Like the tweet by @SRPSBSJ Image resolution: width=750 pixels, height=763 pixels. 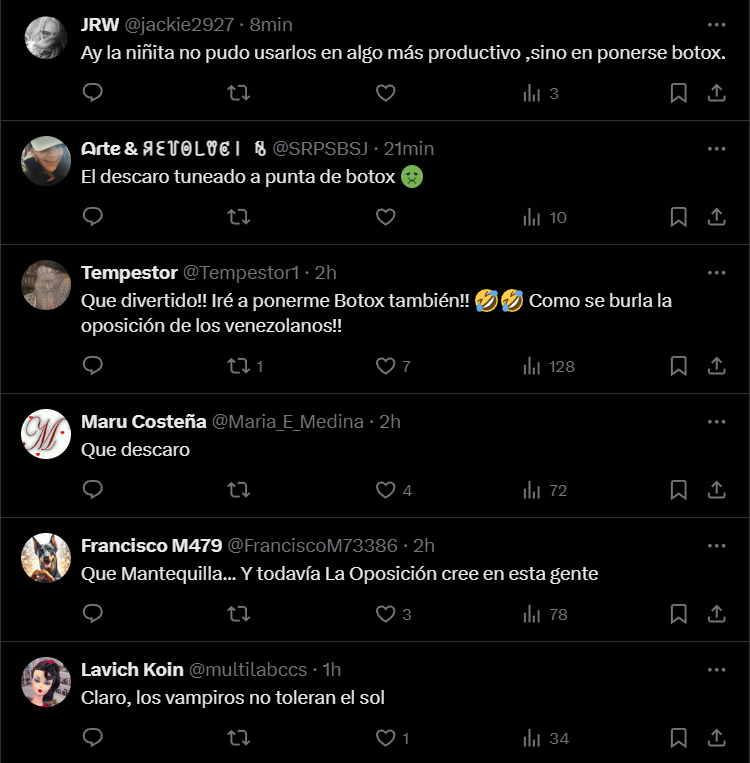[x=385, y=217]
